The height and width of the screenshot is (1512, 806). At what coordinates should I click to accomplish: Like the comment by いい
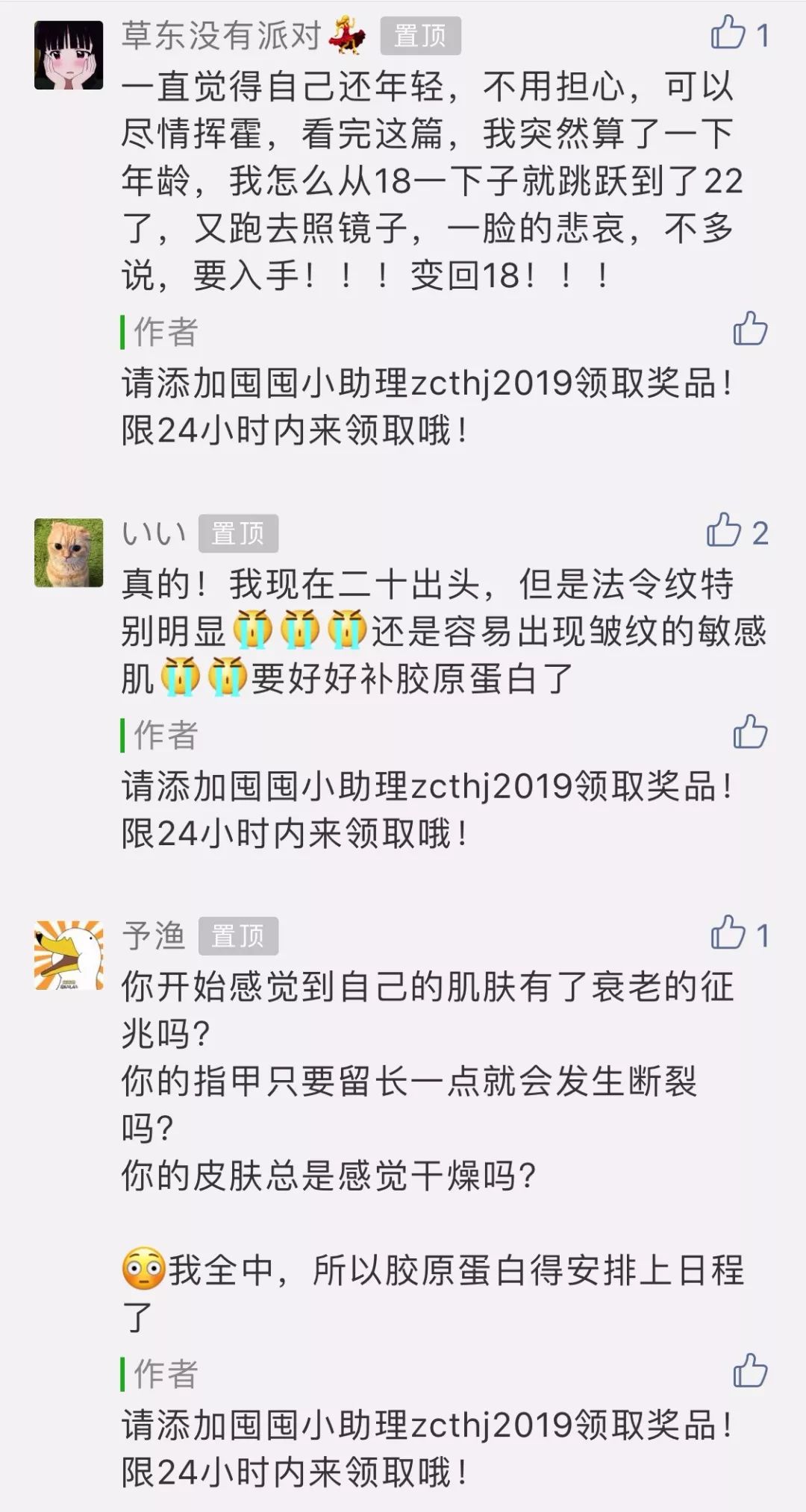(x=725, y=531)
